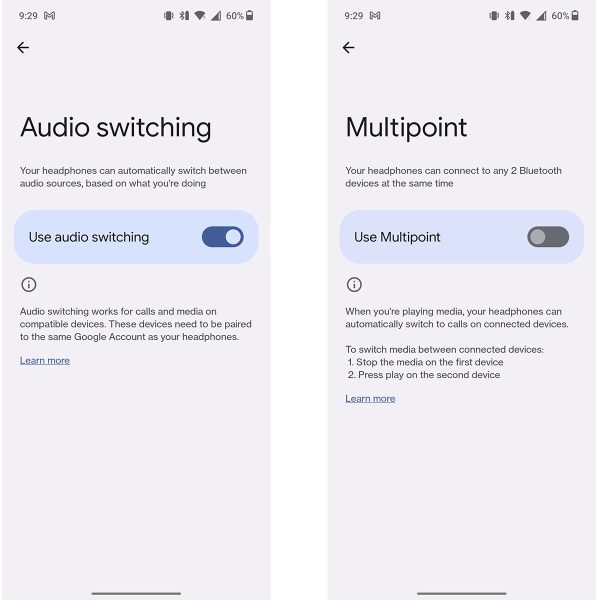The image size is (600, 600).
Task: Disable the Use audio switching toggle
Action: 222,237
